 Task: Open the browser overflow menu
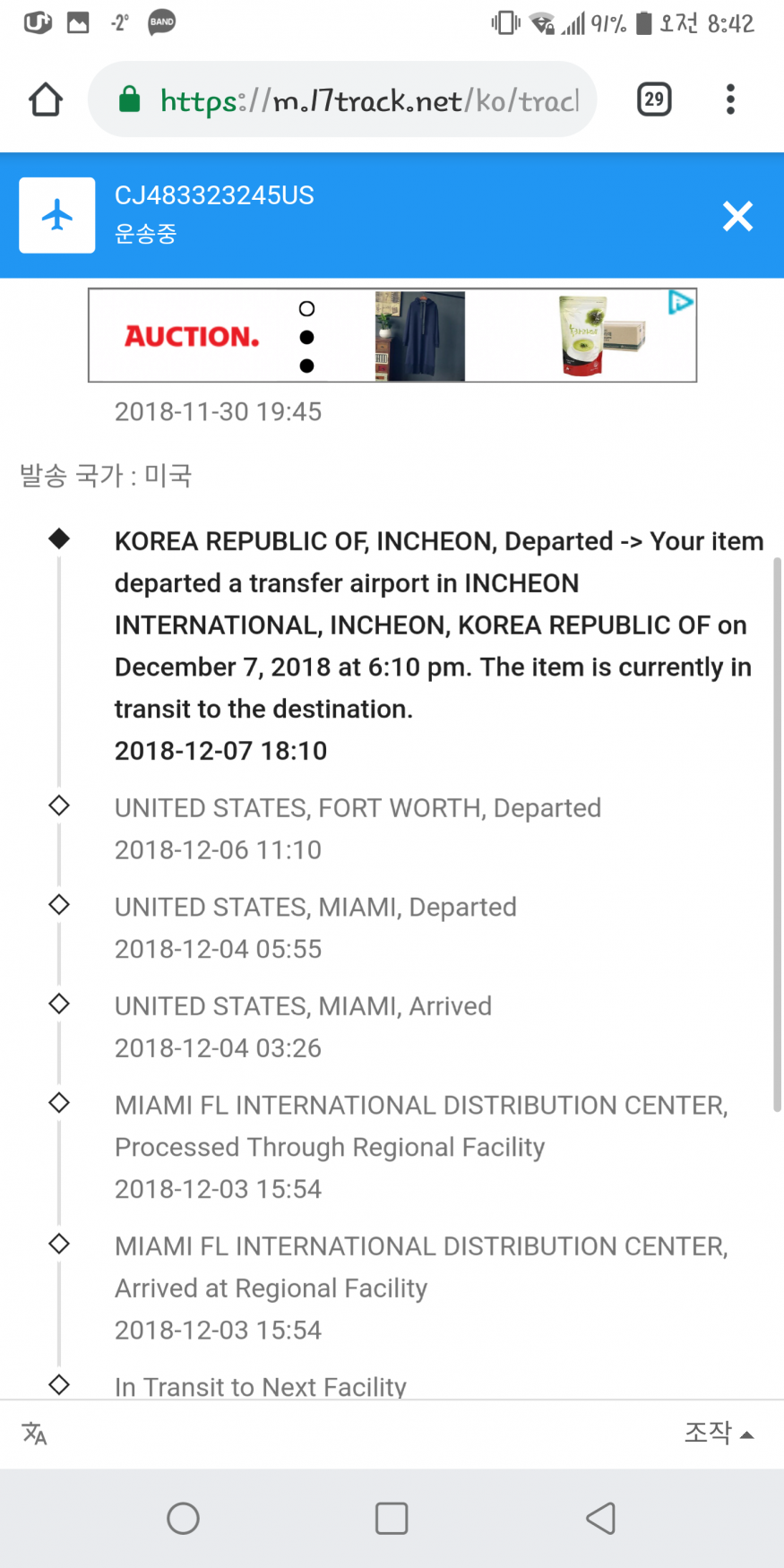tap(730, 99)
